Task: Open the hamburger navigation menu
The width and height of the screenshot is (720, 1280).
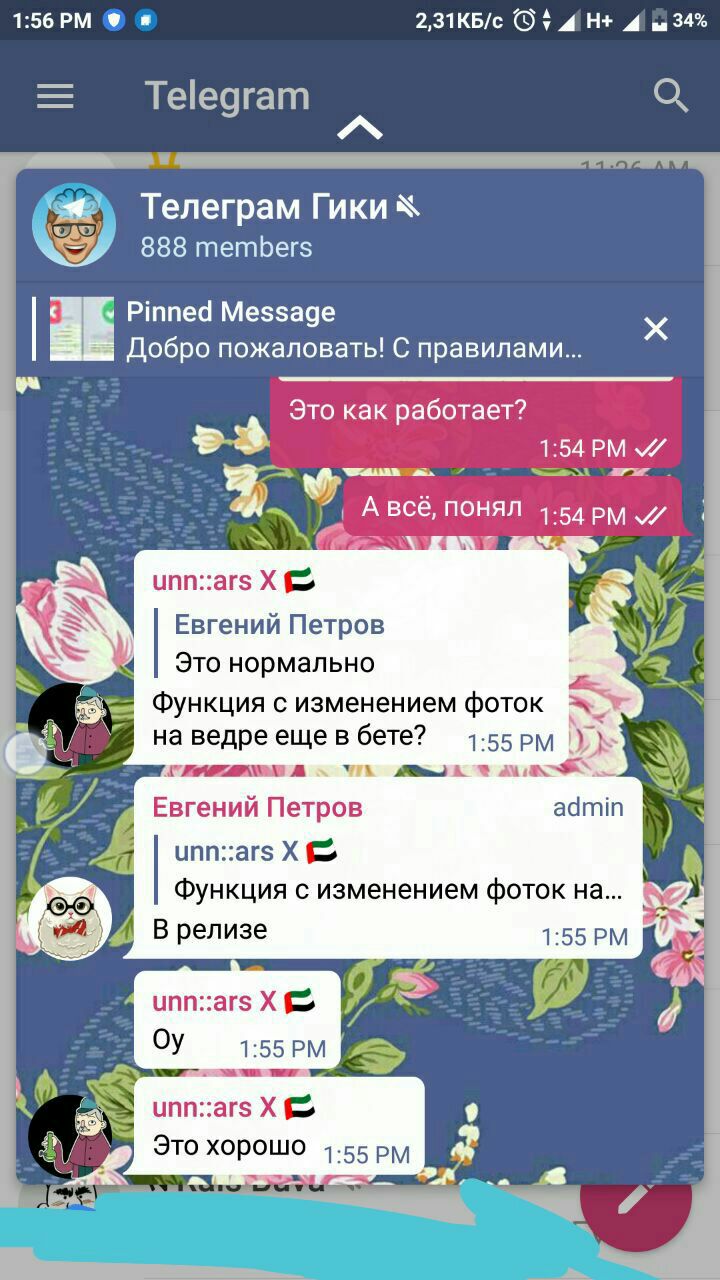Action: coord(55,96)
